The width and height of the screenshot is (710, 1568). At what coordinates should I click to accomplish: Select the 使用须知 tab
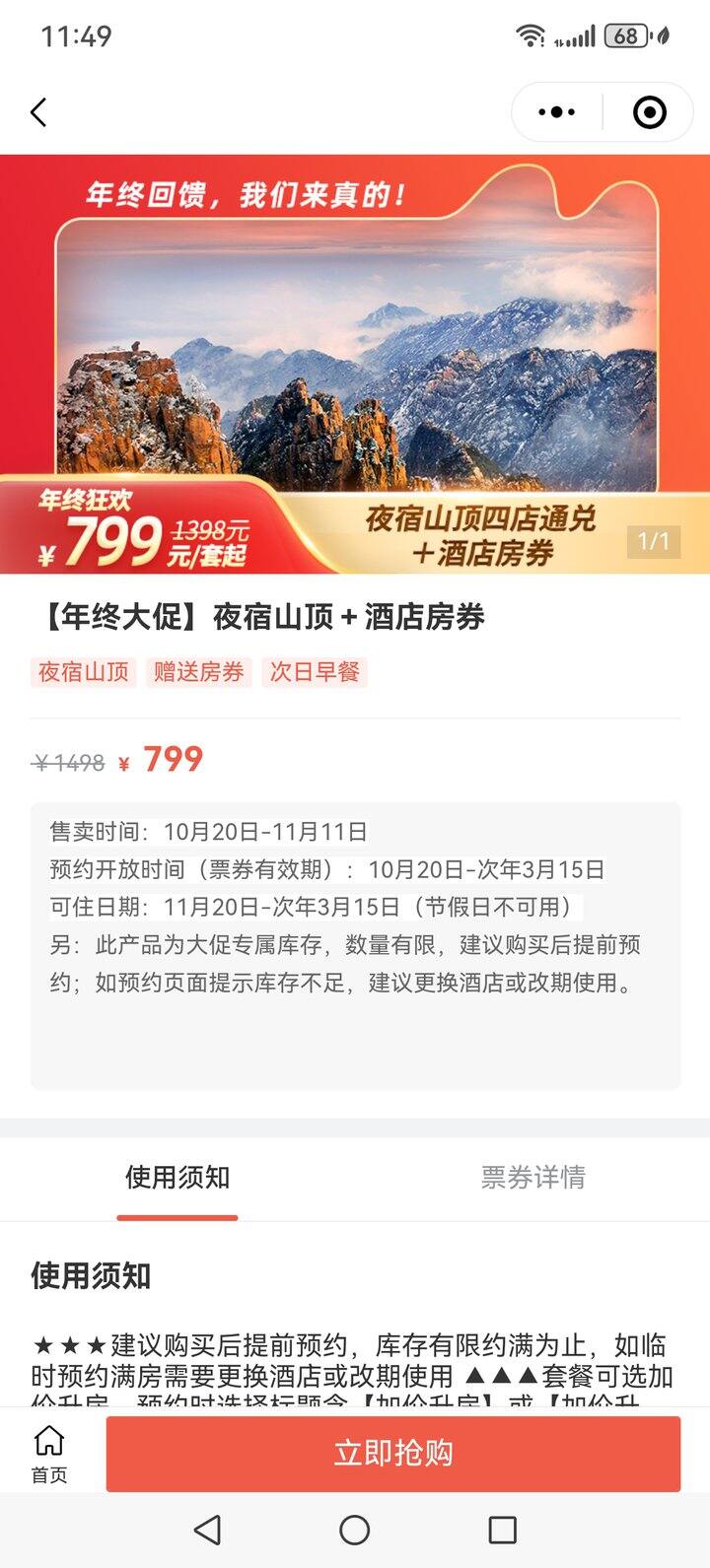coord(177,1177)
